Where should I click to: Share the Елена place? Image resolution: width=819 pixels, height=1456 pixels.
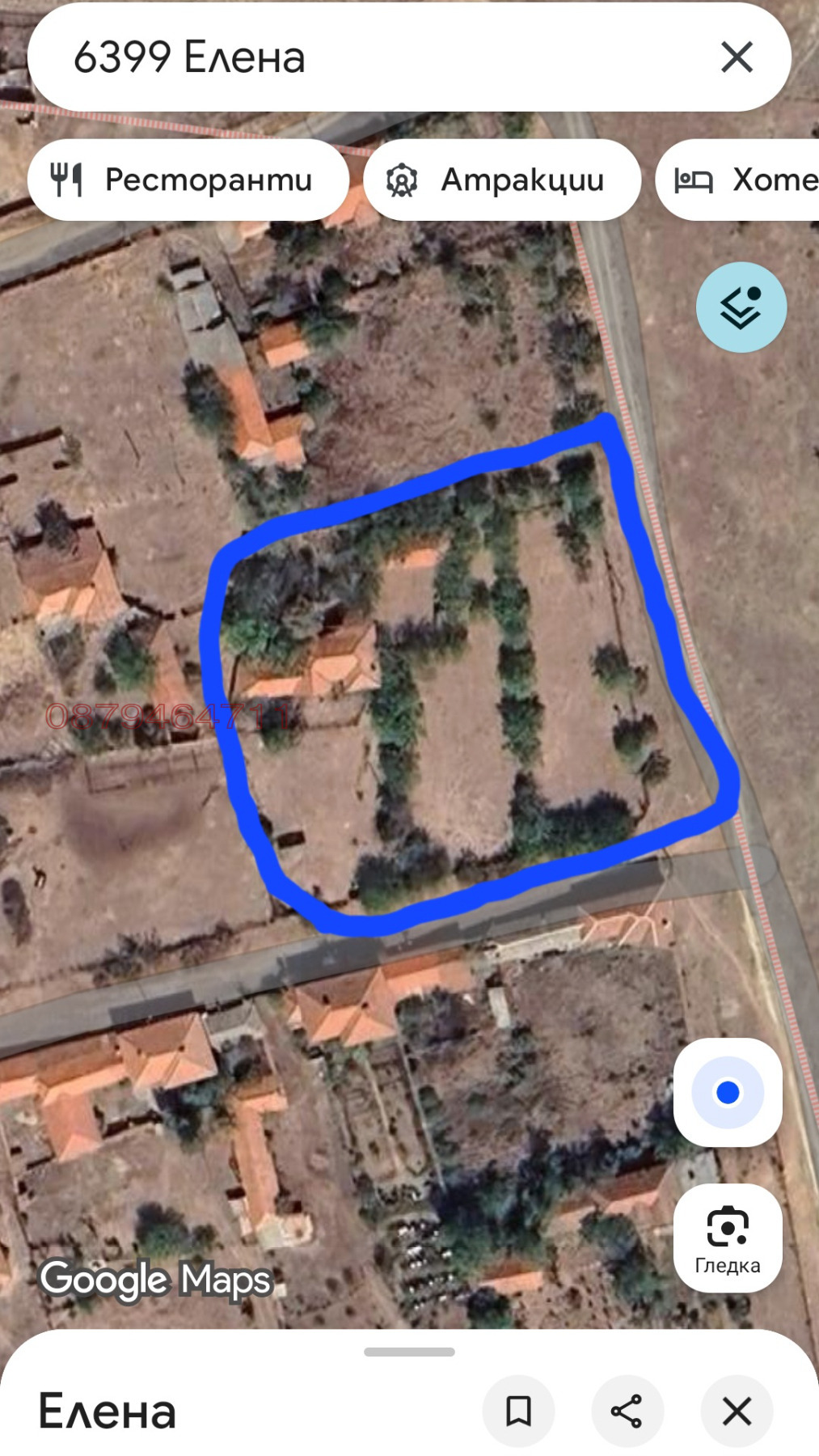[x=627, y=1412]
